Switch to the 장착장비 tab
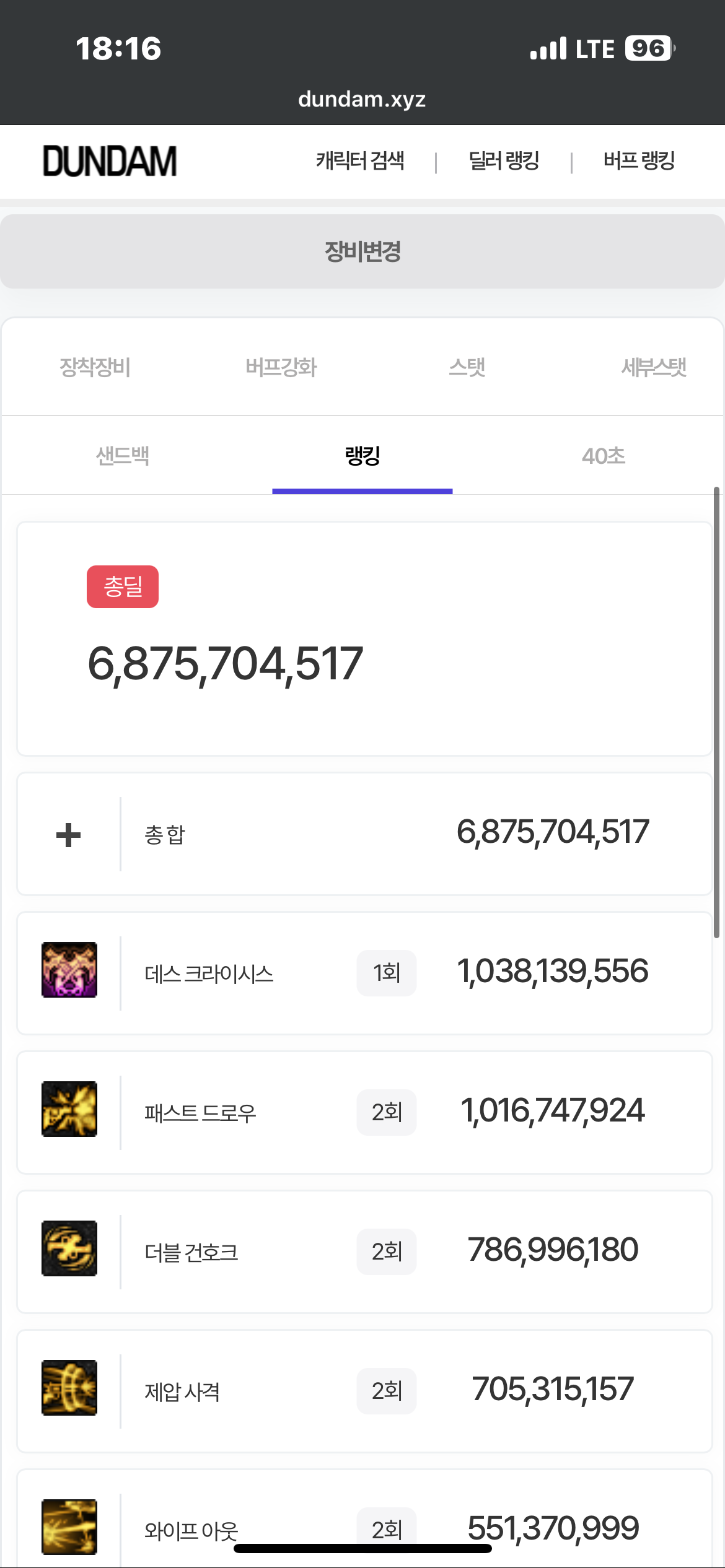The width and height of the screenshot is (725, 1568). click(95, 367)
